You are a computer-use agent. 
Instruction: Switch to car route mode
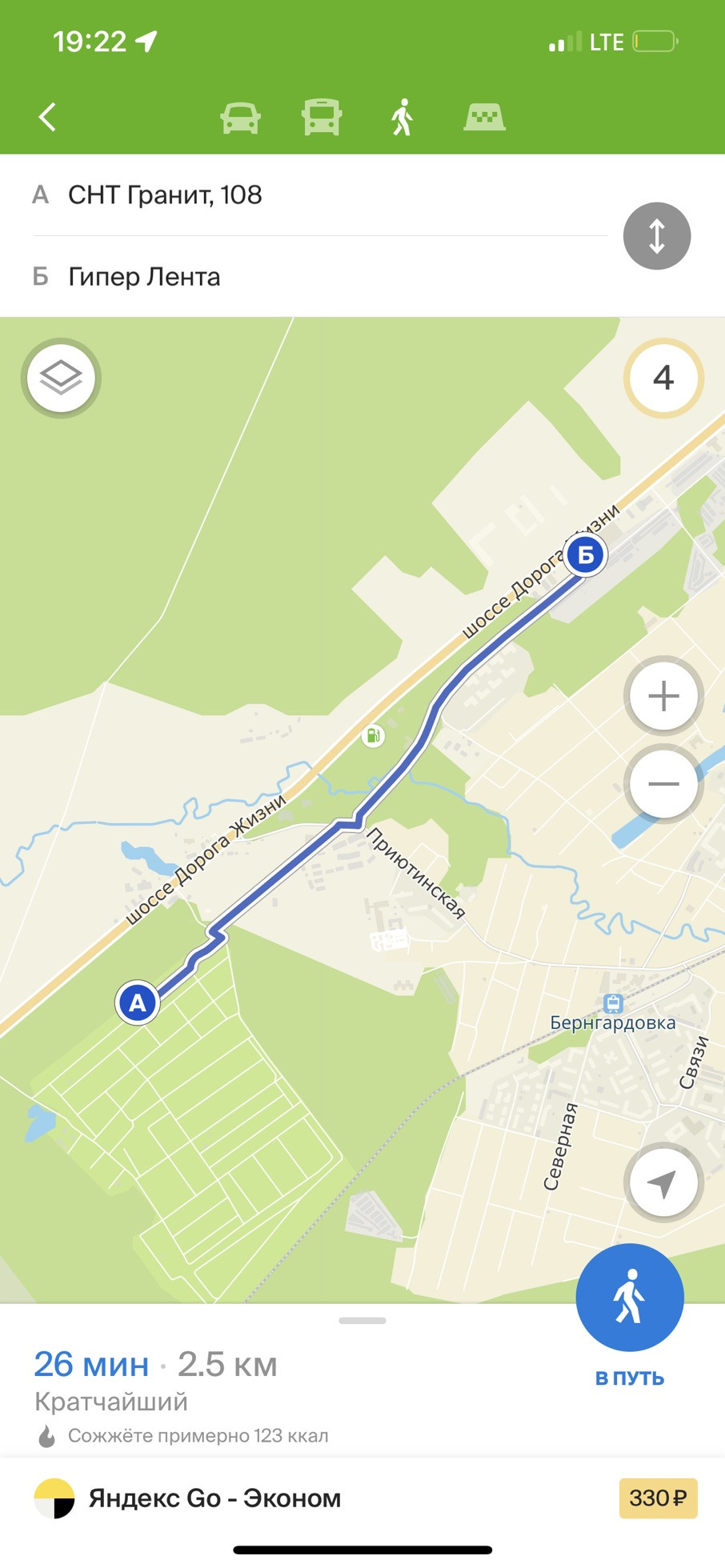(x=240, y=118)
